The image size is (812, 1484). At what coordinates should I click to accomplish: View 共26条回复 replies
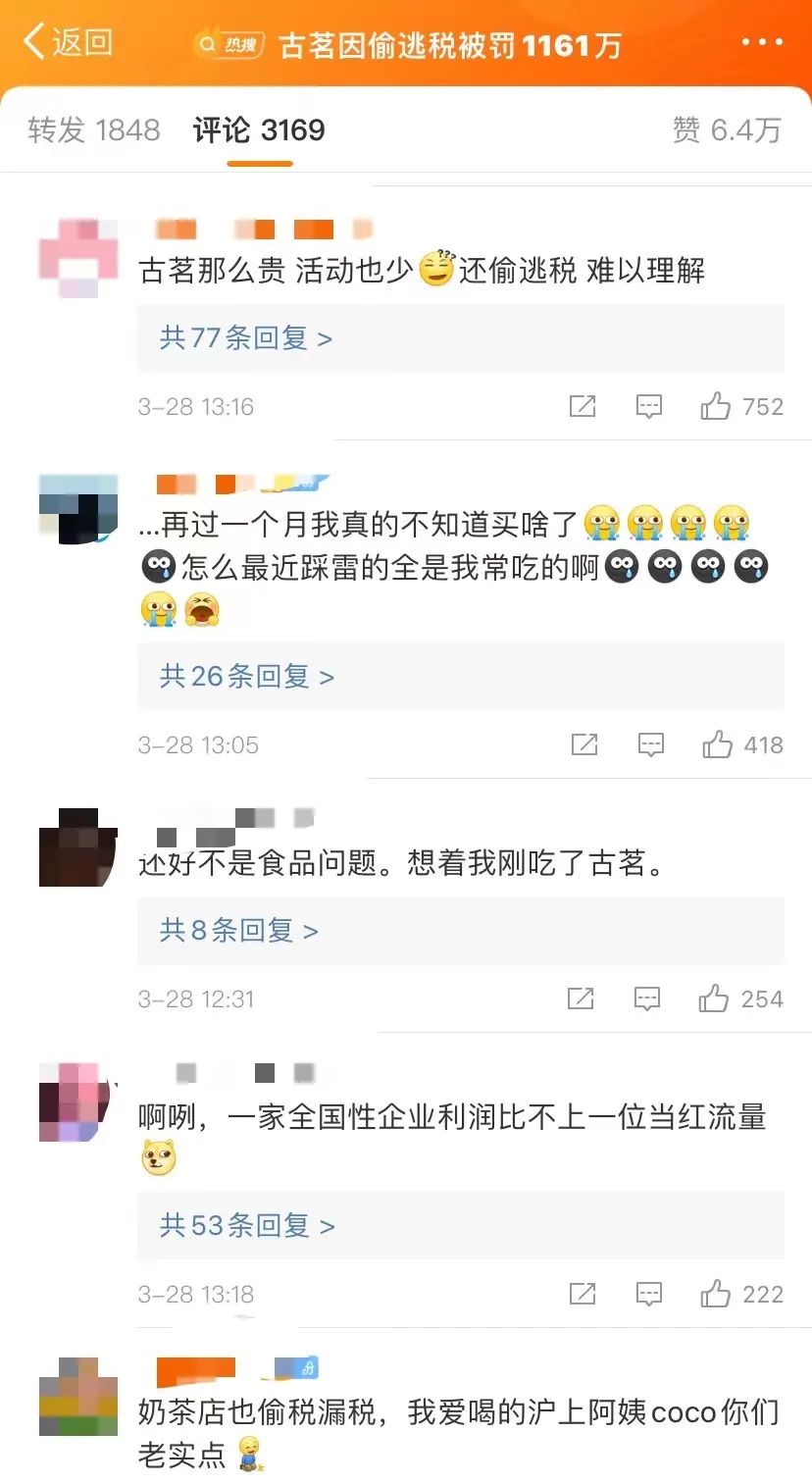tap(247, 677)
